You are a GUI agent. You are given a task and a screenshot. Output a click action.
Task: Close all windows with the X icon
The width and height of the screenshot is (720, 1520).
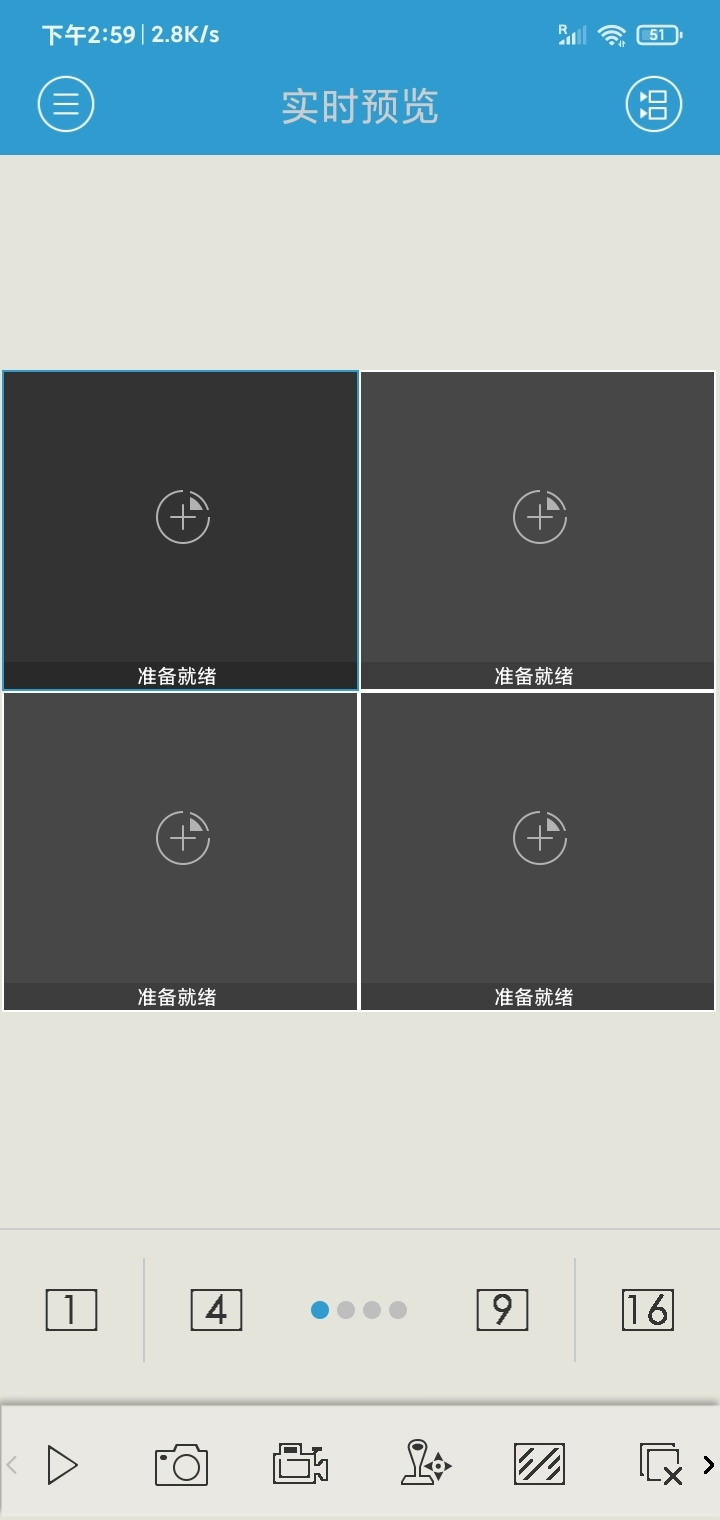pyautogui.click(x=661, y=1465)
